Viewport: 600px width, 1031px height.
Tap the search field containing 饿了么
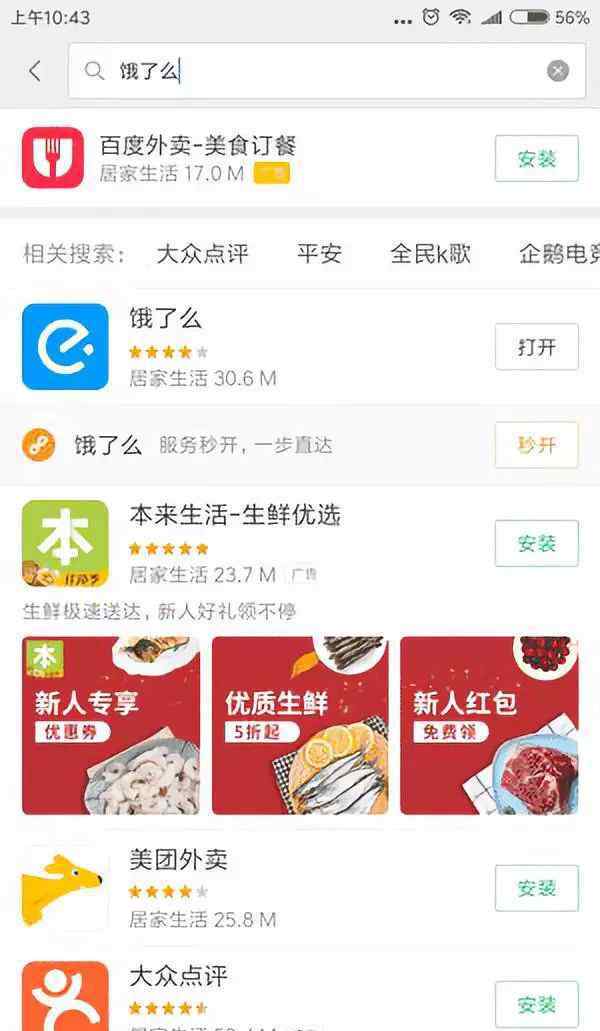point(327,70)
